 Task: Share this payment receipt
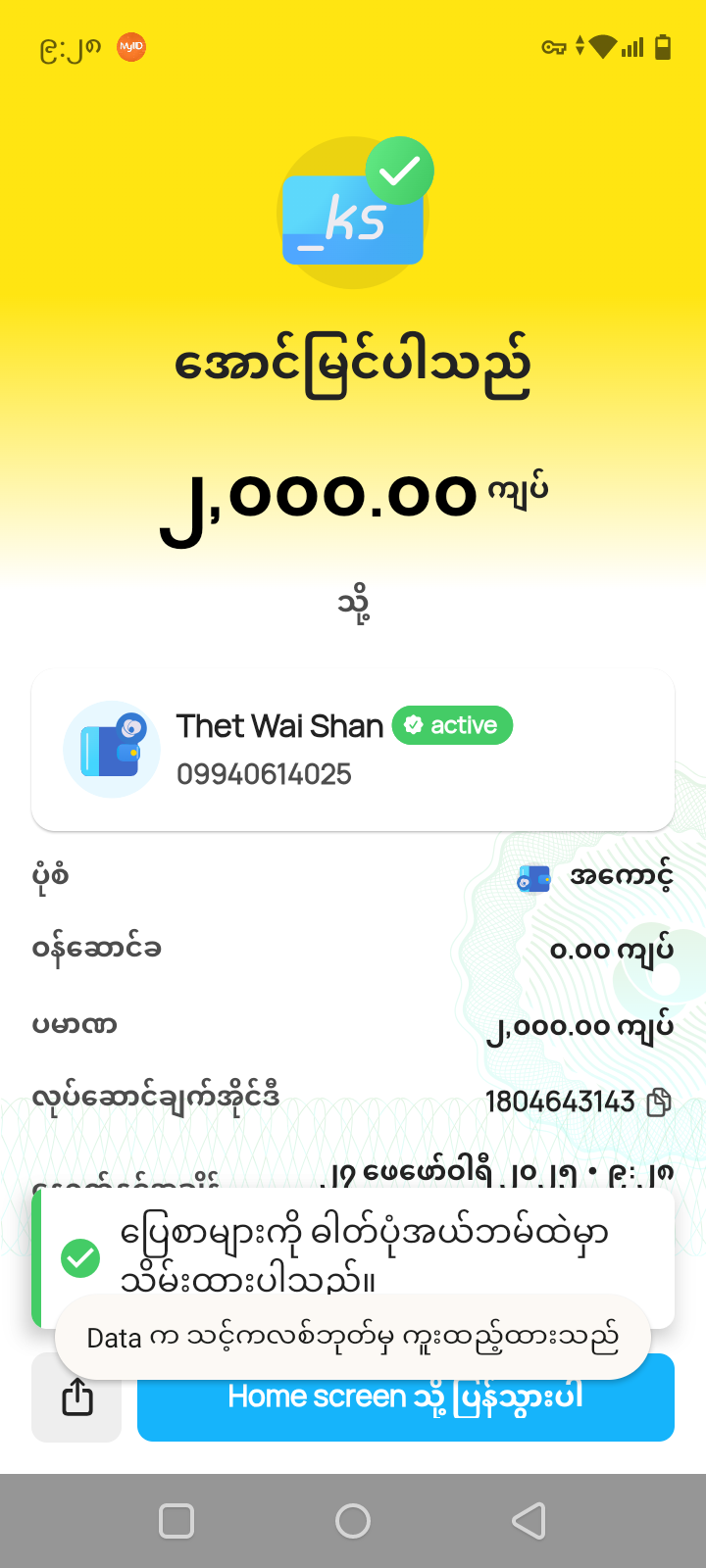[x=77, y=1397]
